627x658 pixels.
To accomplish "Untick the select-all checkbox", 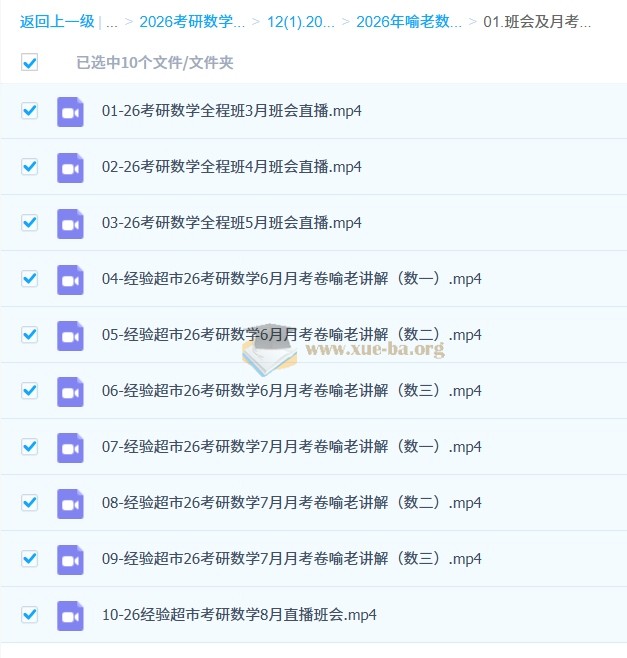I will (30, 62).
